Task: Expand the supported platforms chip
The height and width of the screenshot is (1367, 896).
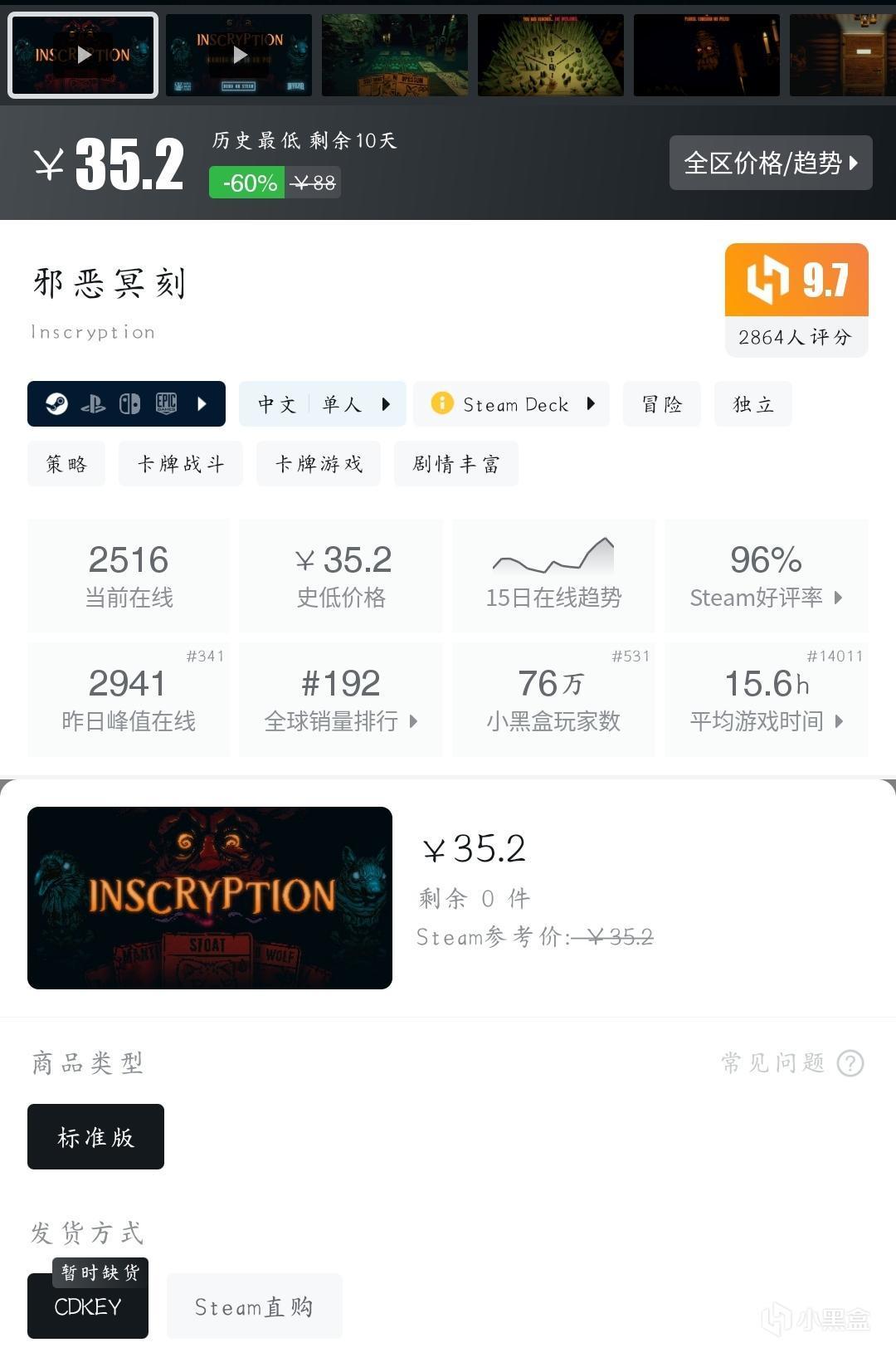Action: point(126,404)
